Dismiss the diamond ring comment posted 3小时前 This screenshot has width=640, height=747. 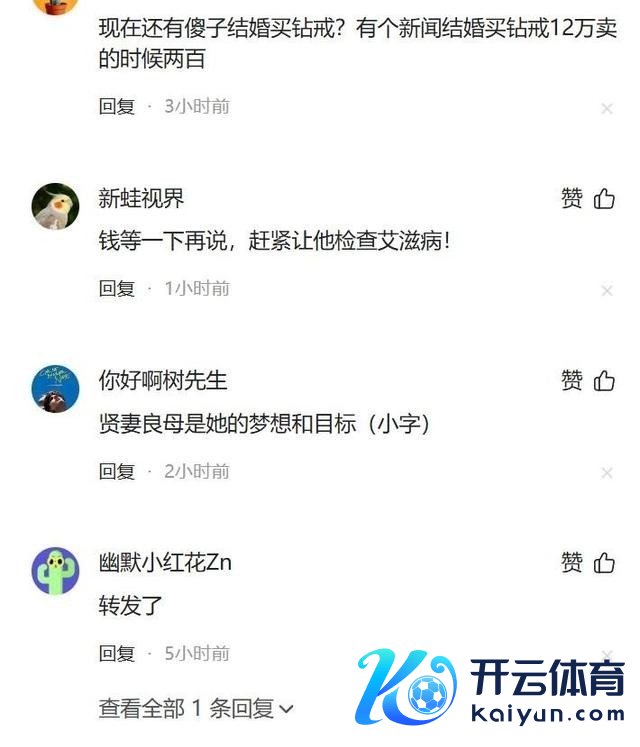pyautogui.click(x=606, y=108)
